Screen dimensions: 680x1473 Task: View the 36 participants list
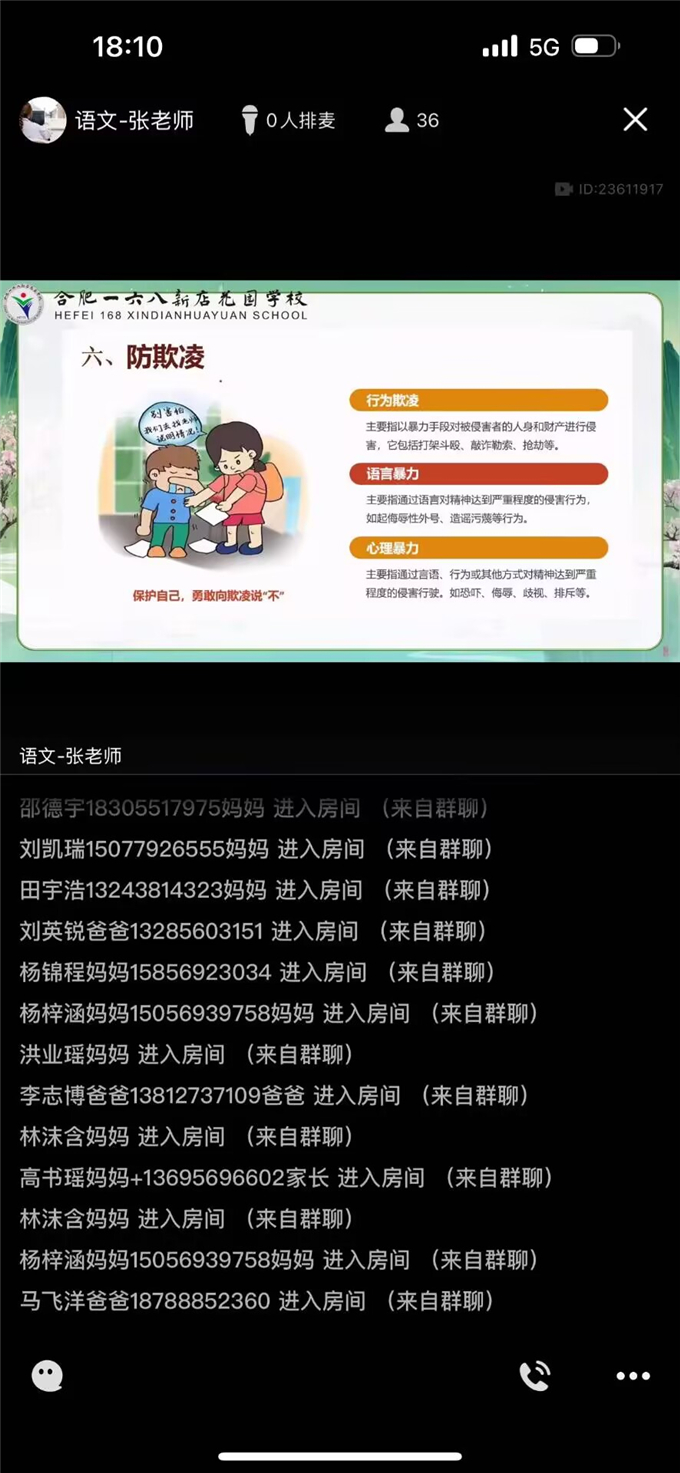click(x=412, y=120)
